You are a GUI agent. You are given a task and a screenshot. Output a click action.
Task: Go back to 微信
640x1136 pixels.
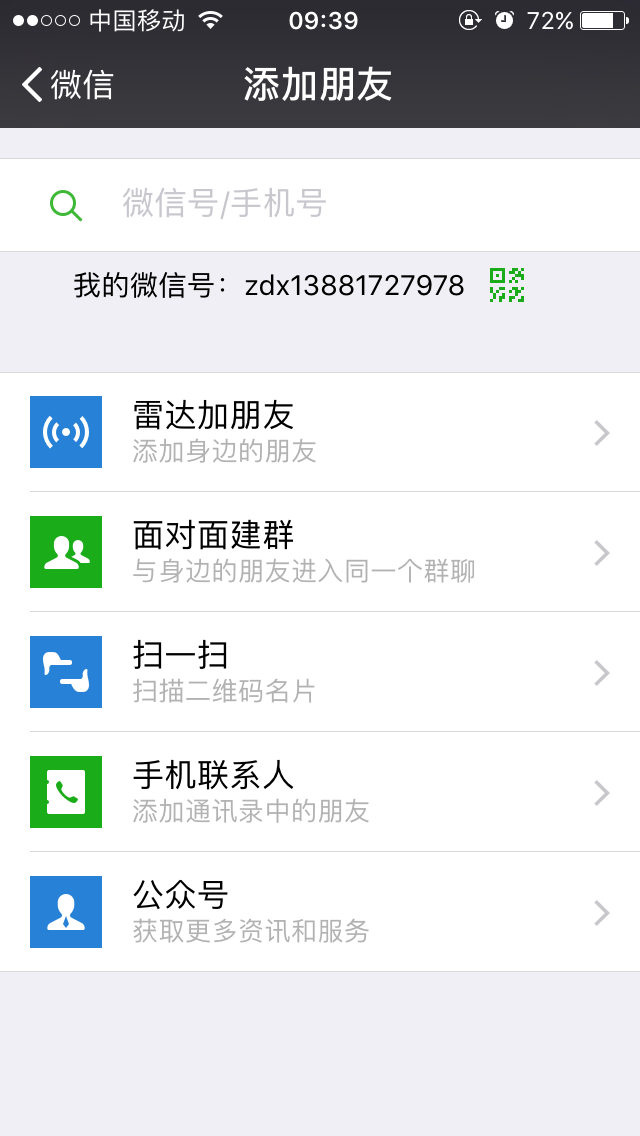coord(67,85)
